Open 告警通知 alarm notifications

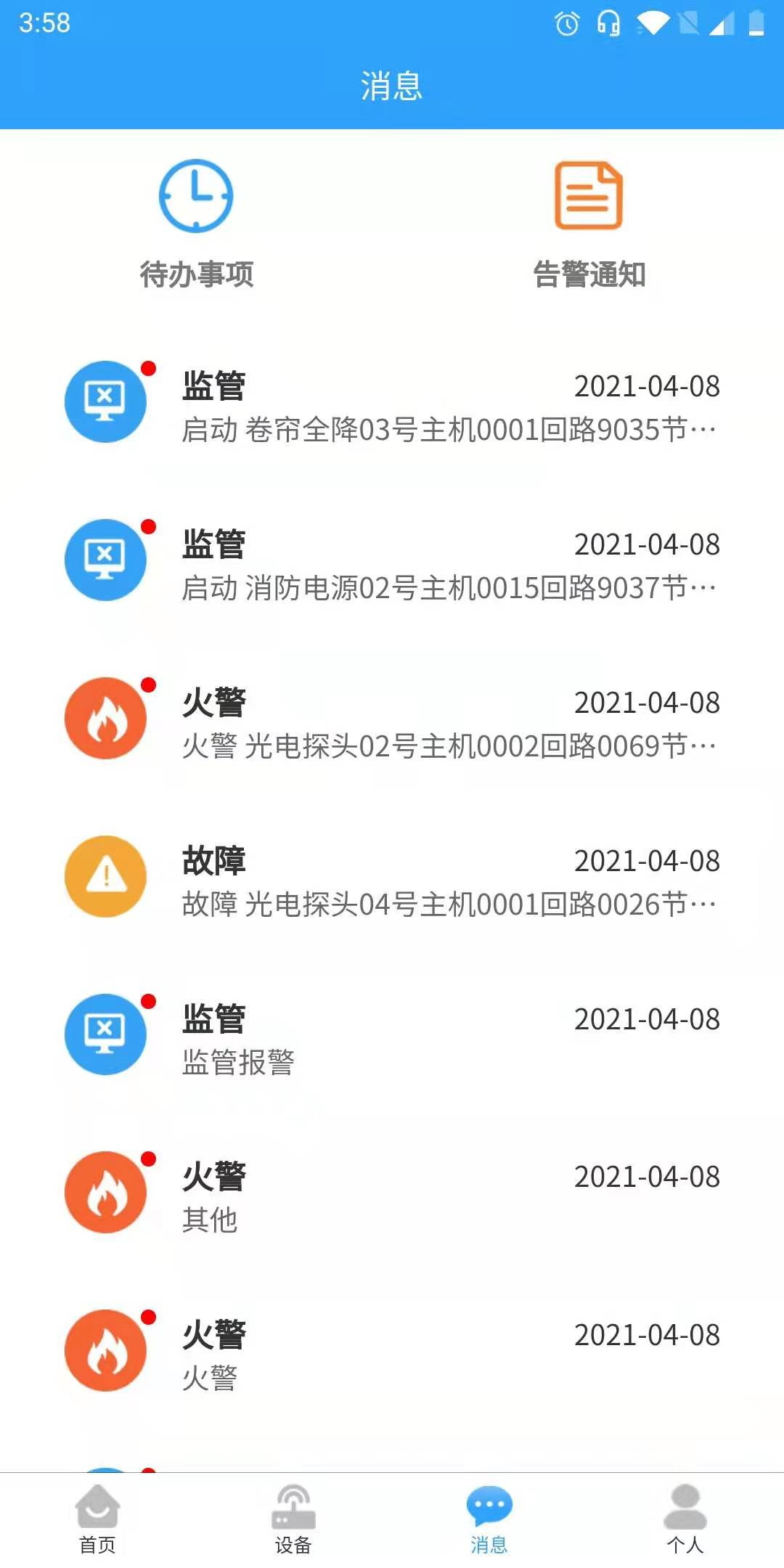pyautogui.click(x=589, y=225)
